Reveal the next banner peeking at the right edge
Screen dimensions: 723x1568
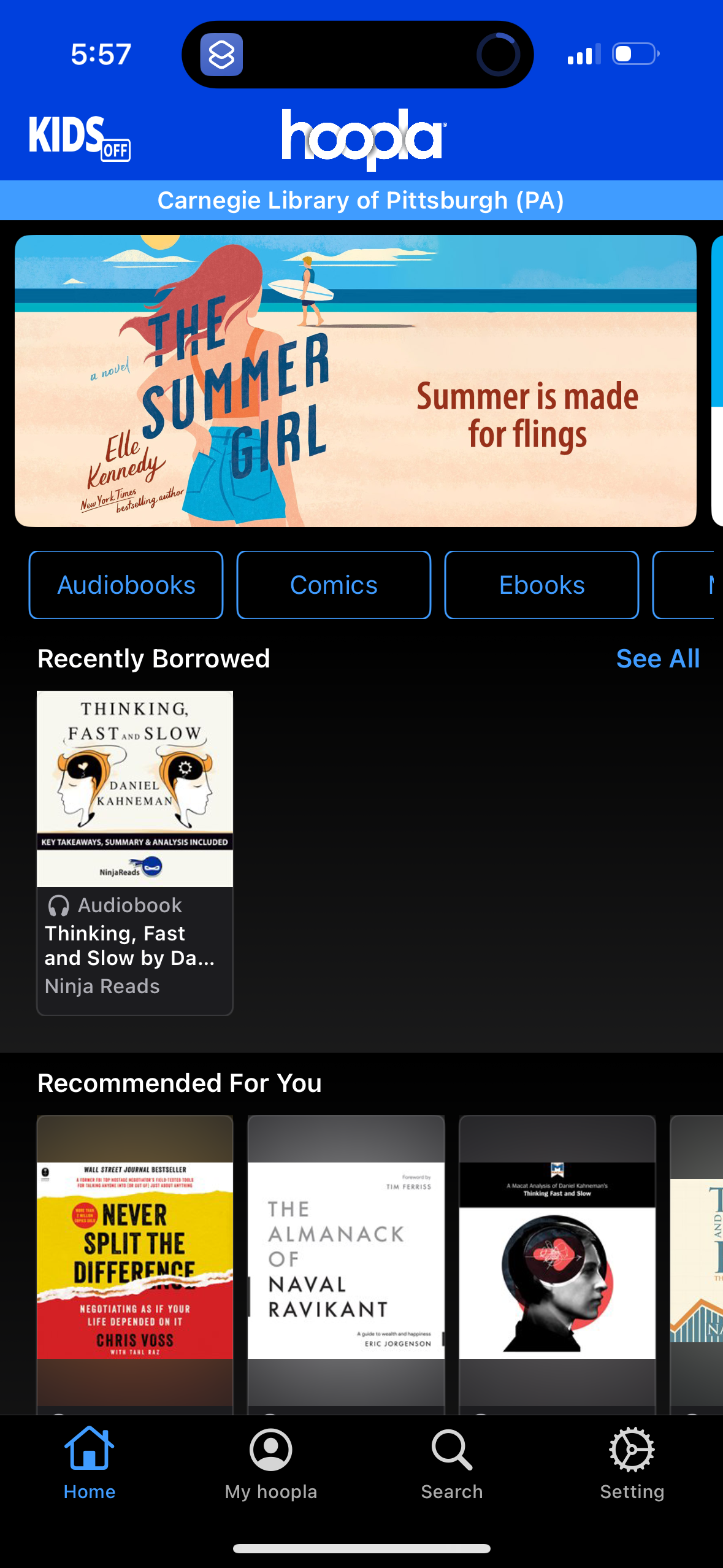(x=717, y=380)
